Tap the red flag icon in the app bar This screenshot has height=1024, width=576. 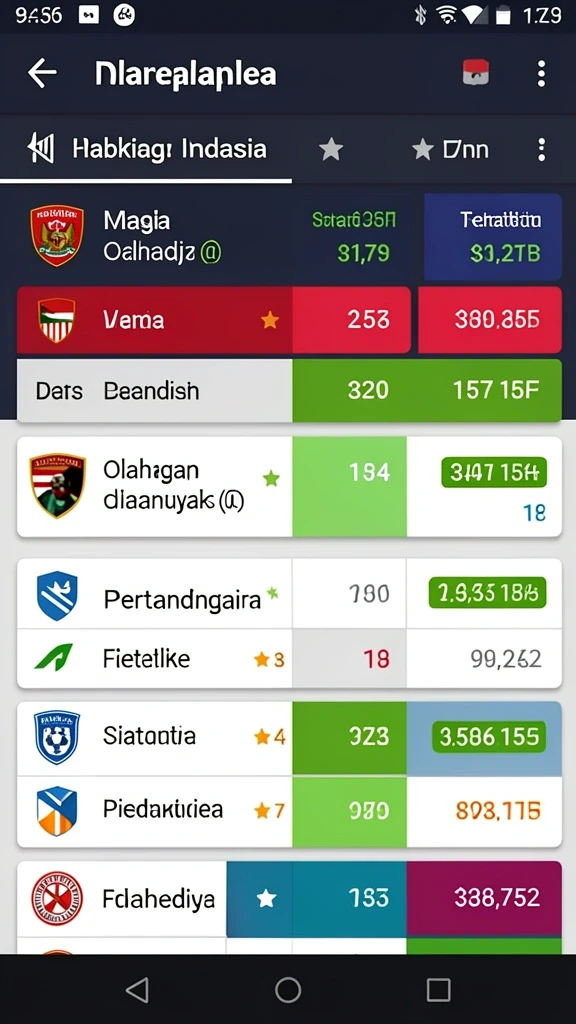pos(475,72)
